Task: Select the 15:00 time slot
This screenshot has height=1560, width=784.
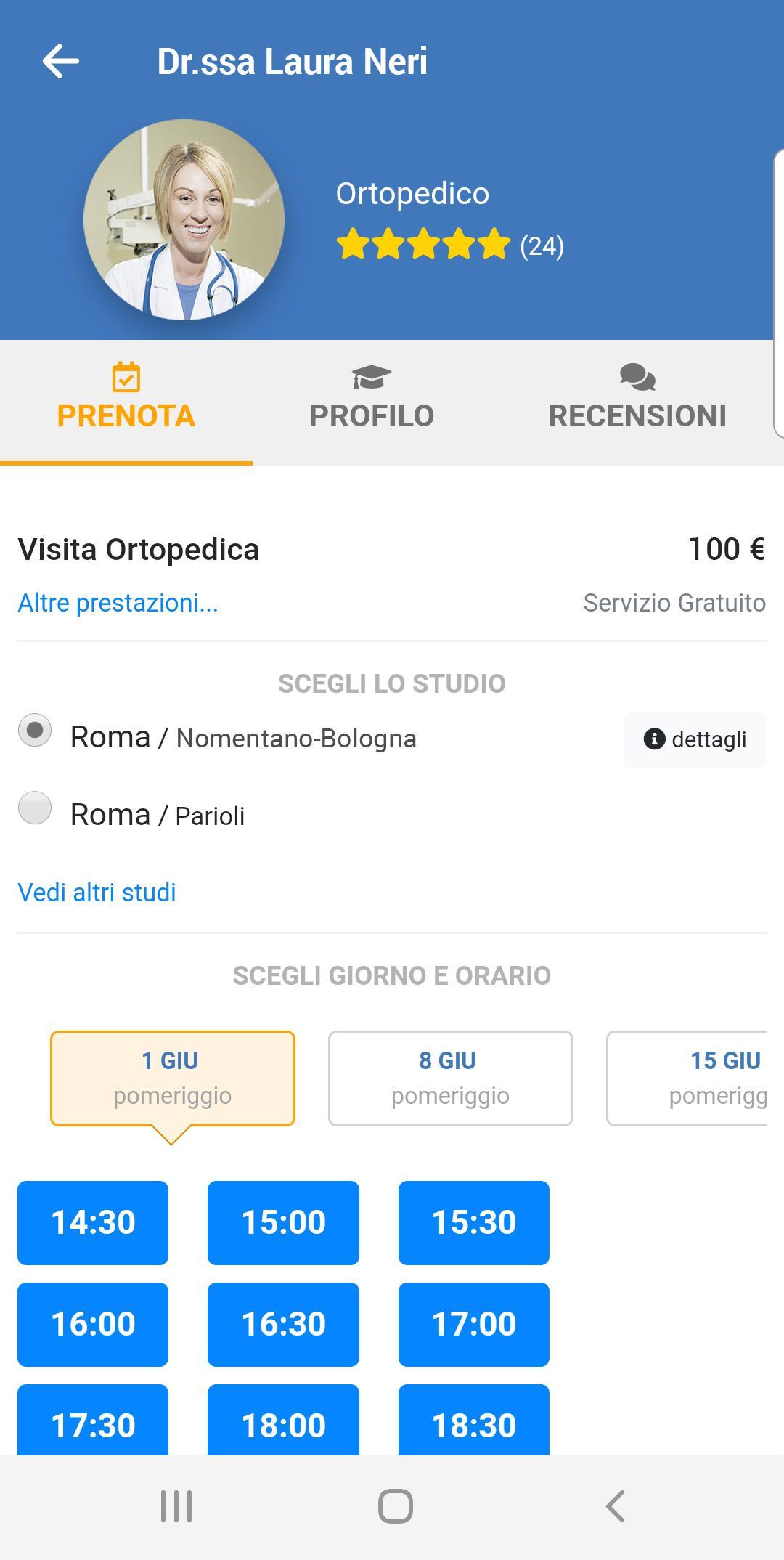Action: click(x=283, y=1222)
